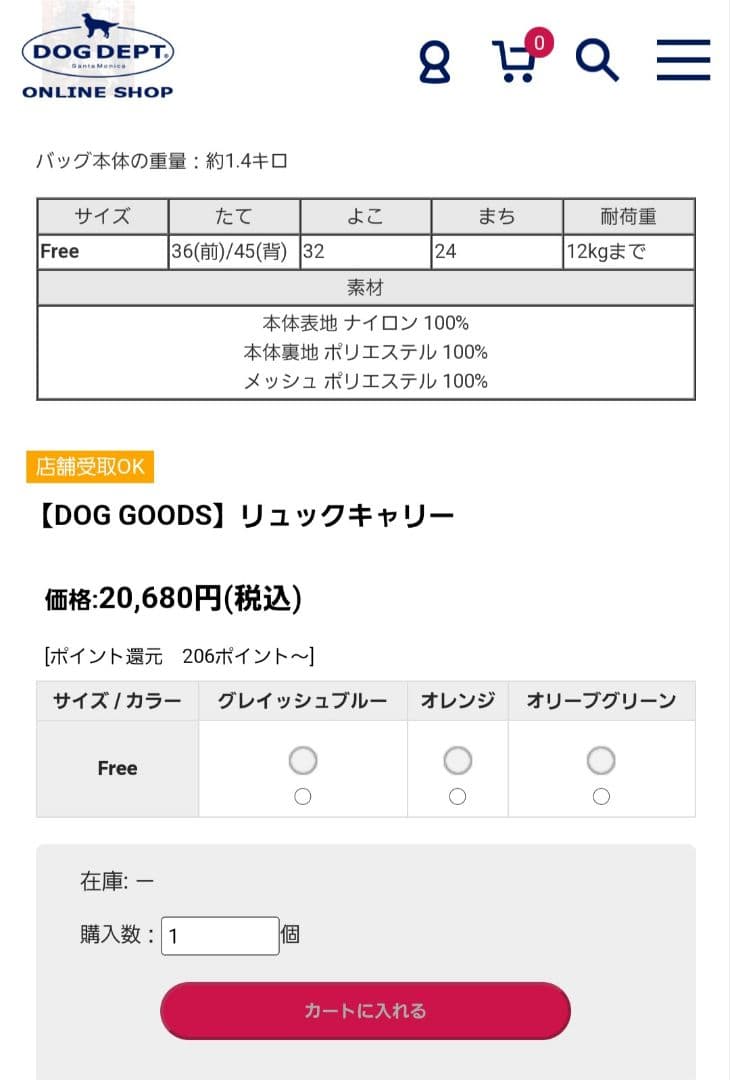730x1080 pixels.
Task: Click the cart item count badge
Action: pyautogui.click(x=537, y=42)
